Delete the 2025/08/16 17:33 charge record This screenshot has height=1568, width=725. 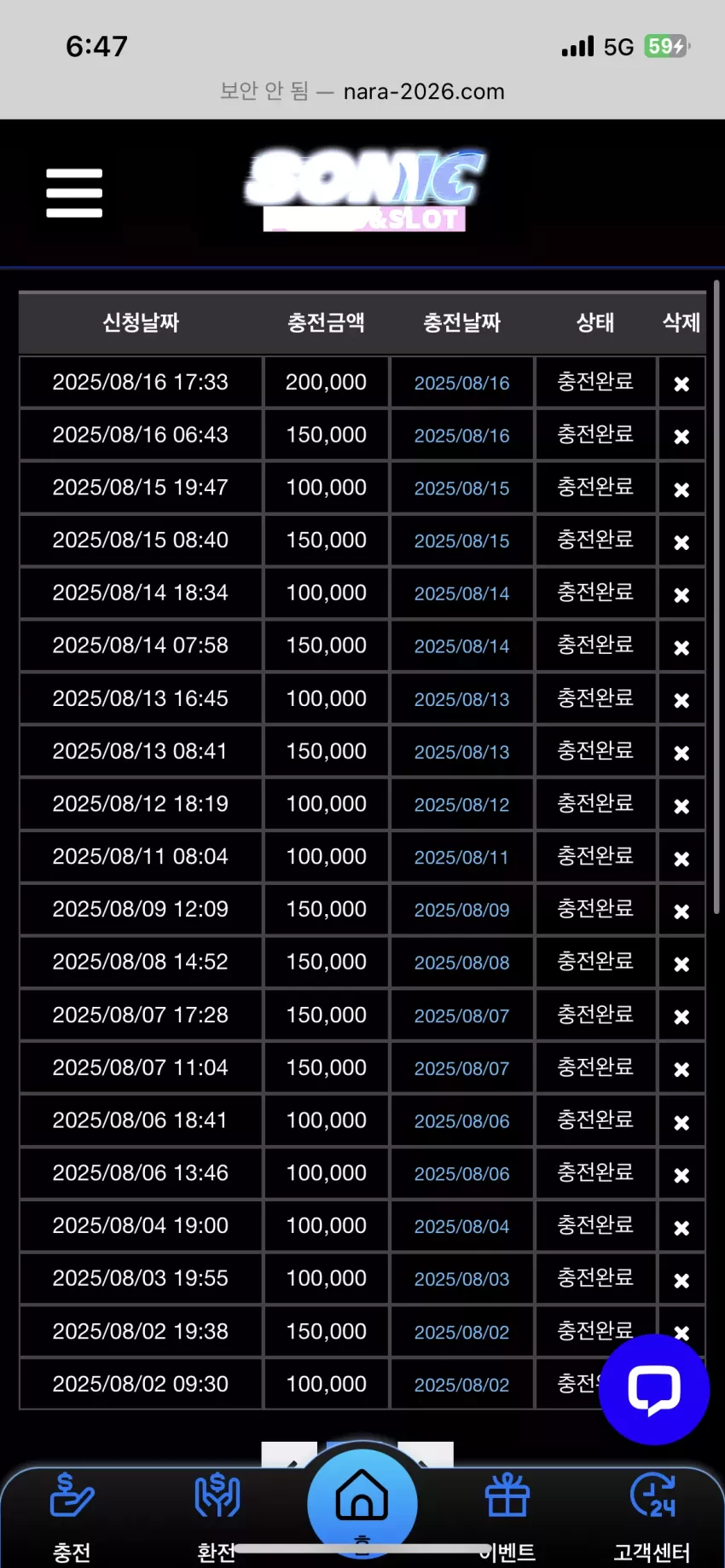681,384
